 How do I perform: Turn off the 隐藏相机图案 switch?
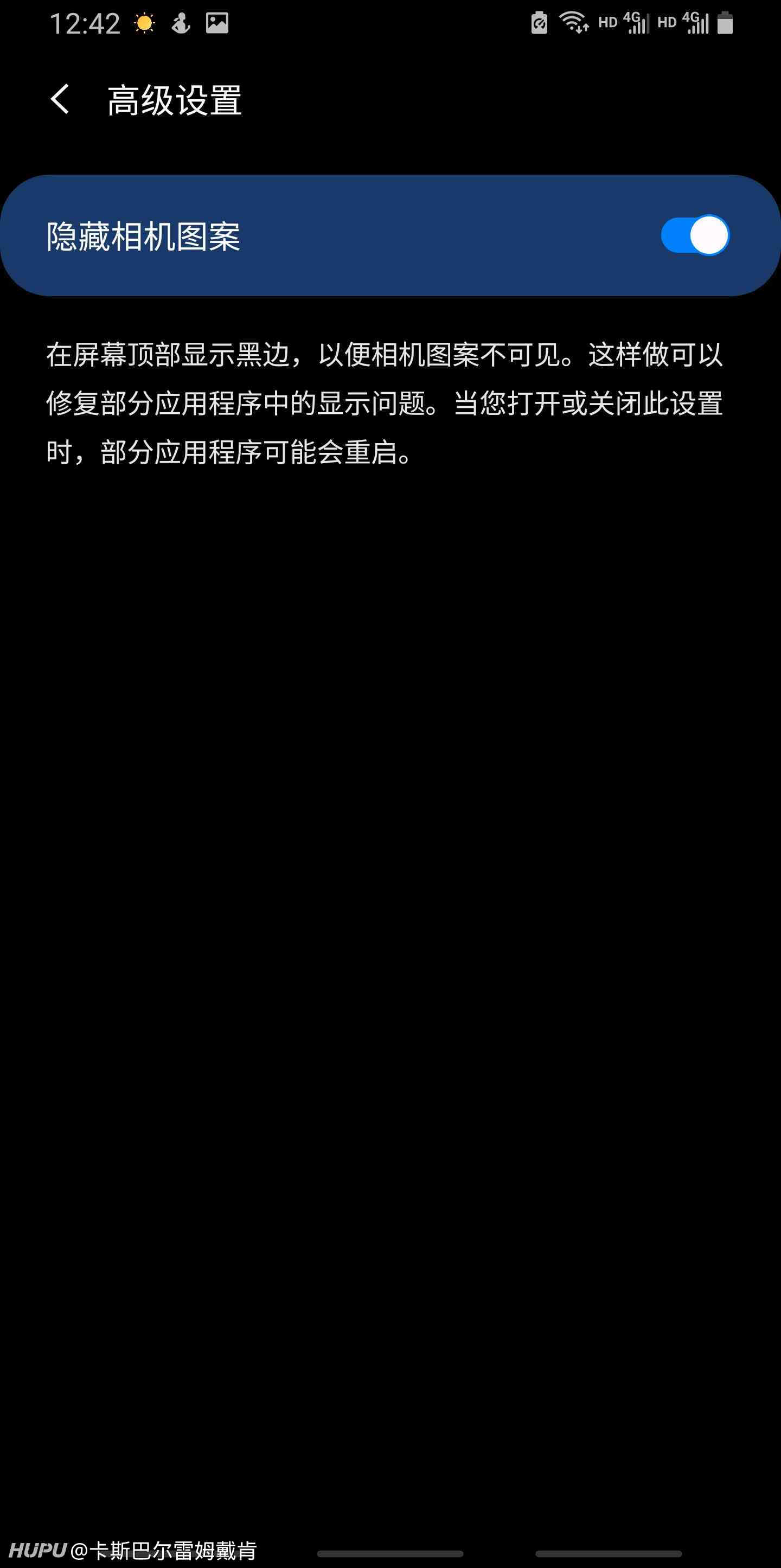695,235
